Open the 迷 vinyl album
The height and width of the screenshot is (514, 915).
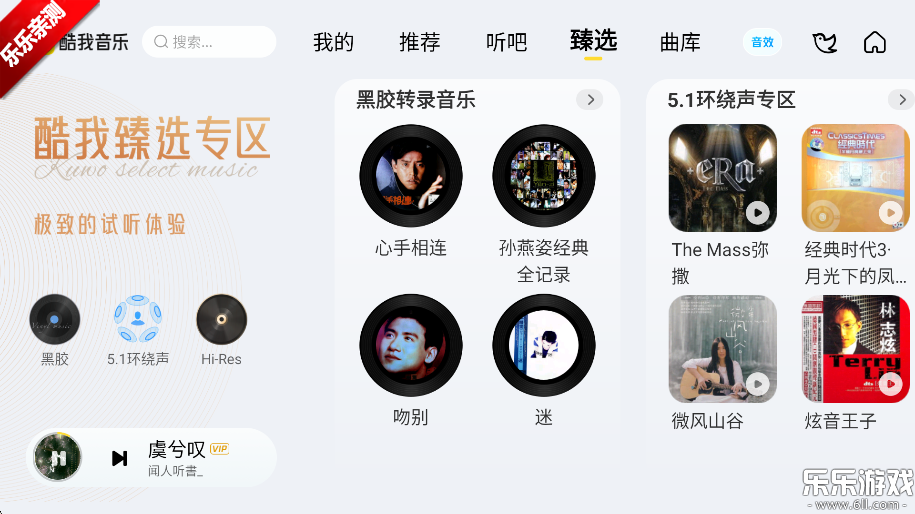pos(543,345)
